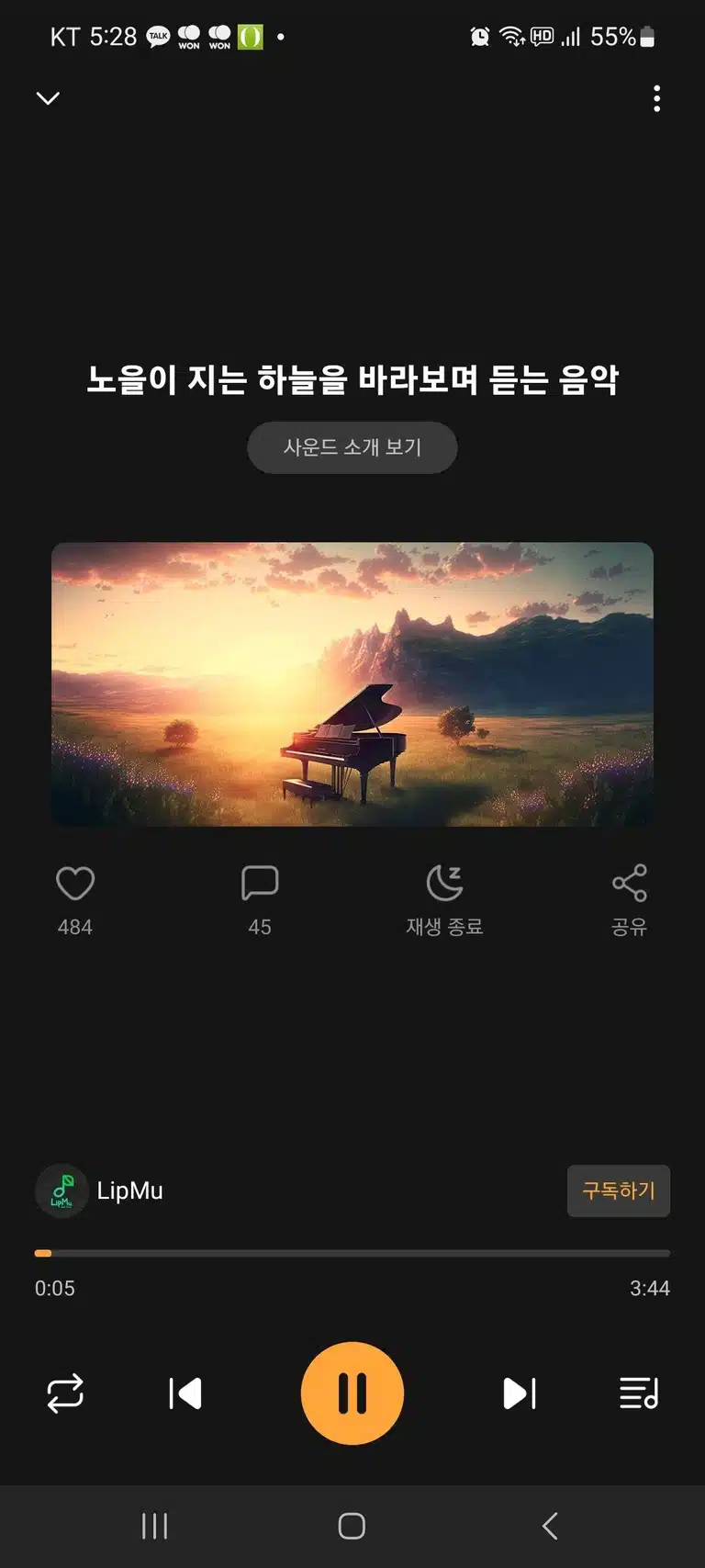
Task: Tap the piano sunset artwork
Action: pyautogui.click(x=352, y=684)
